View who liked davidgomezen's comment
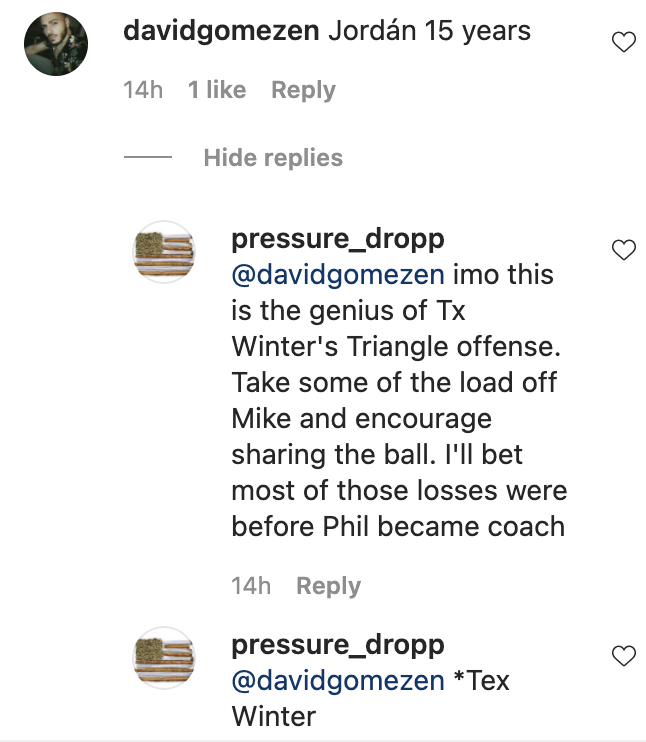The image size is (646, 742). click(x=217, y=90)
